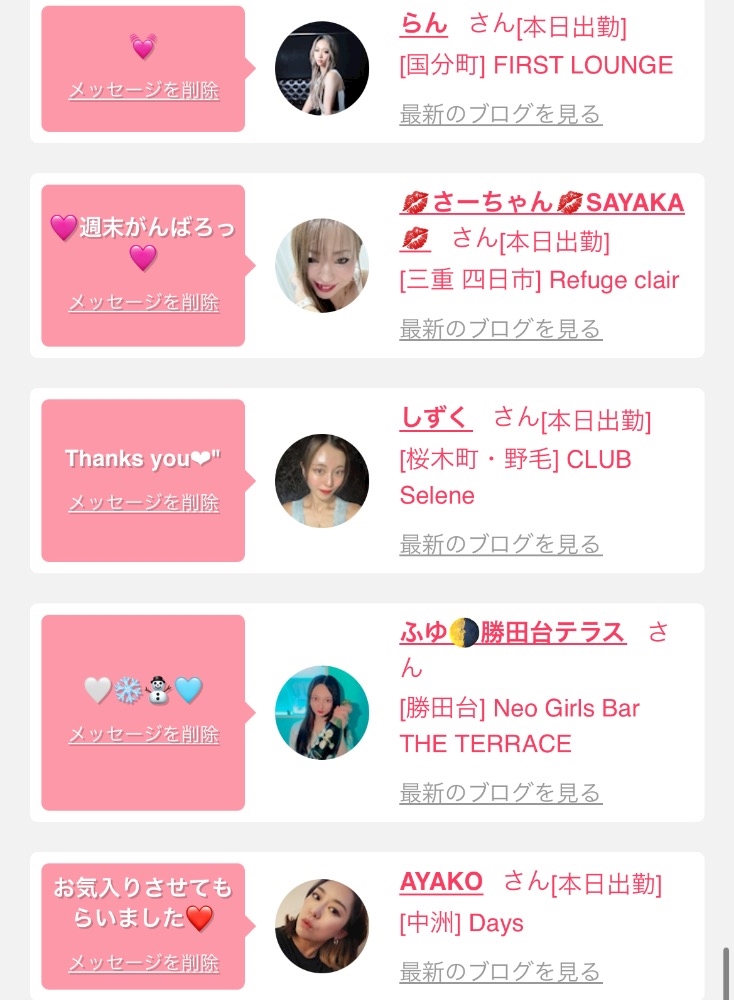Open しずく's profile name link
The width and height of the screenshot is (734, 1000).
tap(436, 418)
